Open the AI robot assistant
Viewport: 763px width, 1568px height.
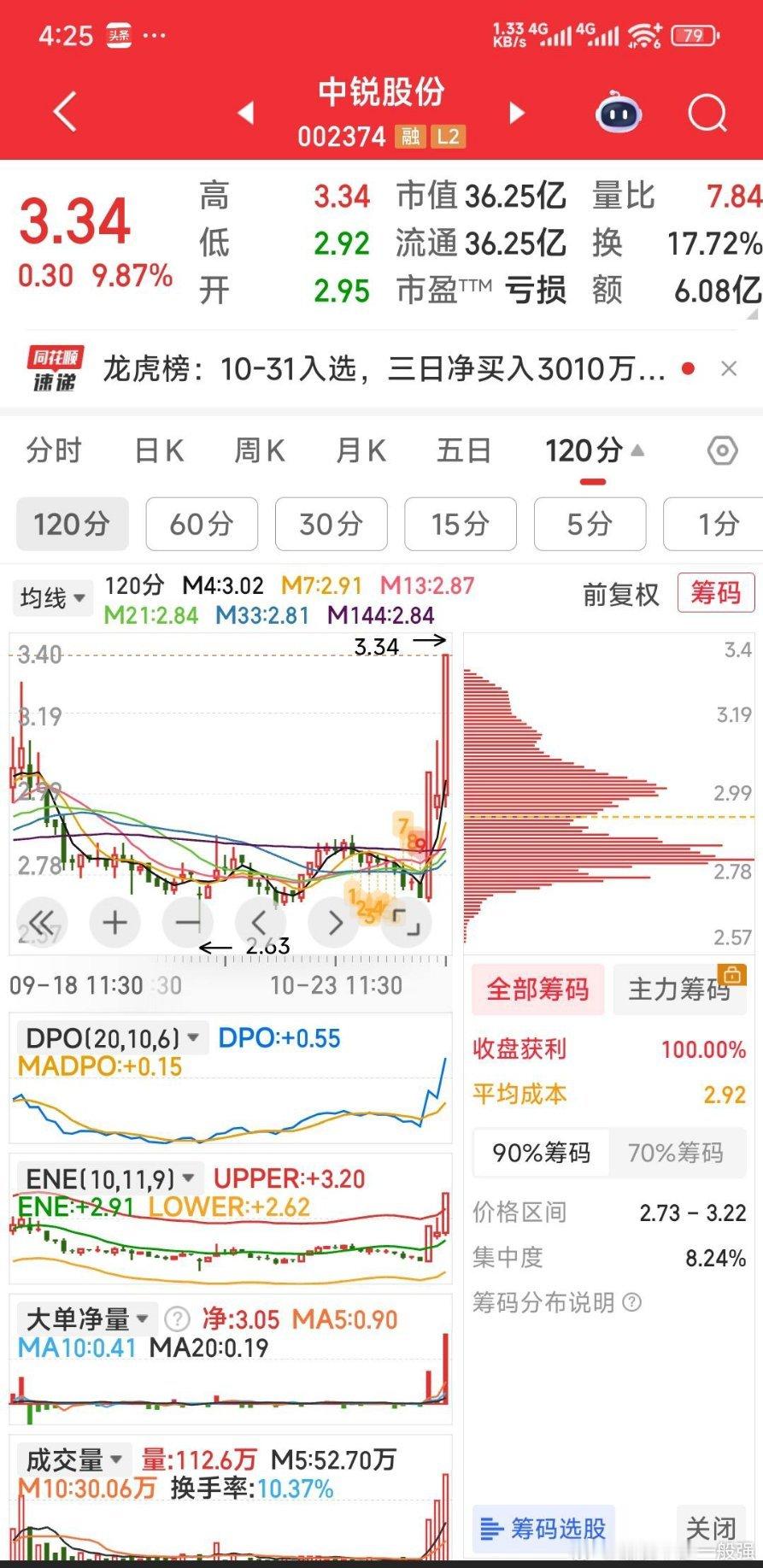(x=619, y=113)
